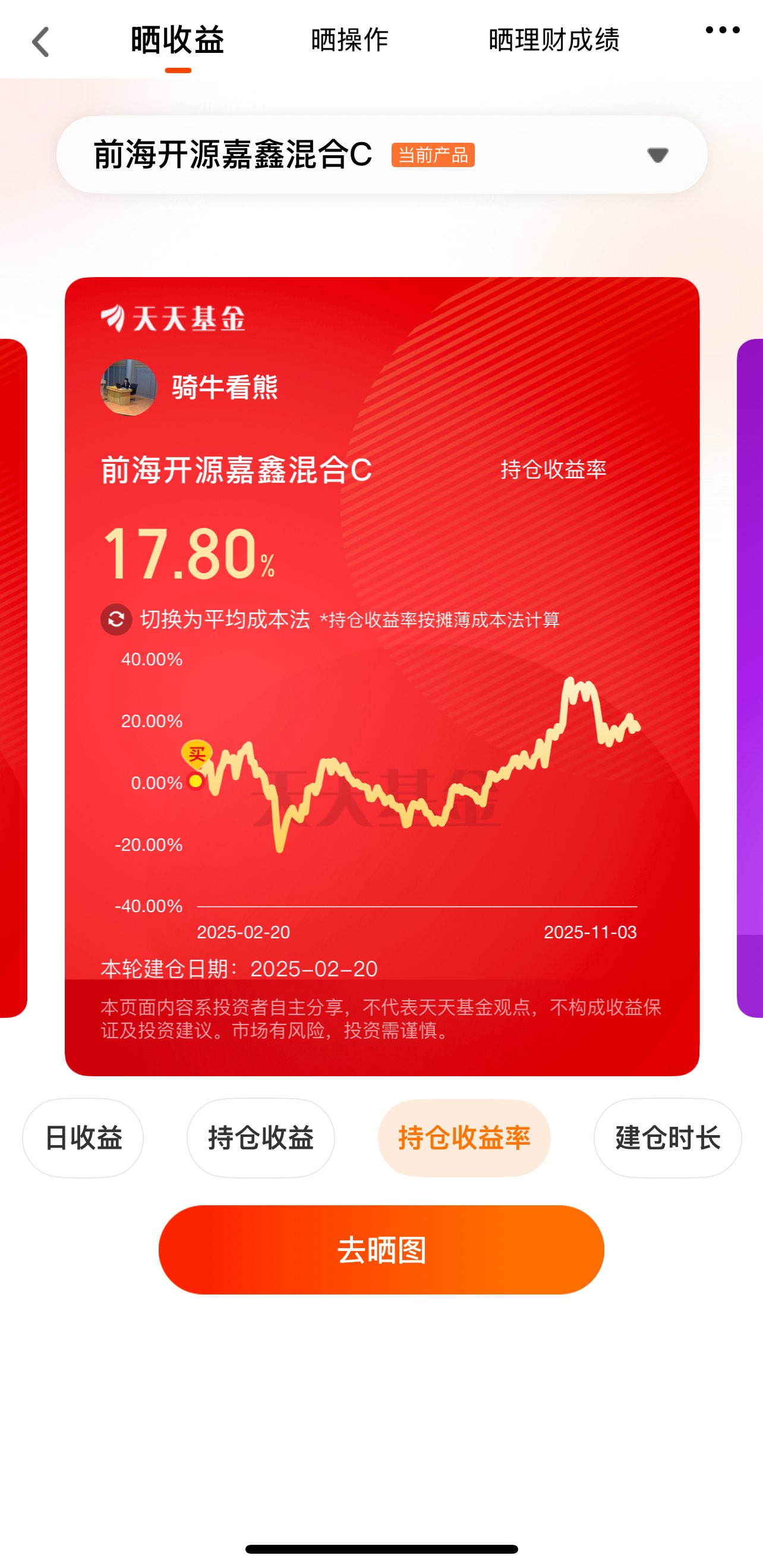Click the 当前产品 label badge
763x1568 pixels.
click(x=434, y=155)
